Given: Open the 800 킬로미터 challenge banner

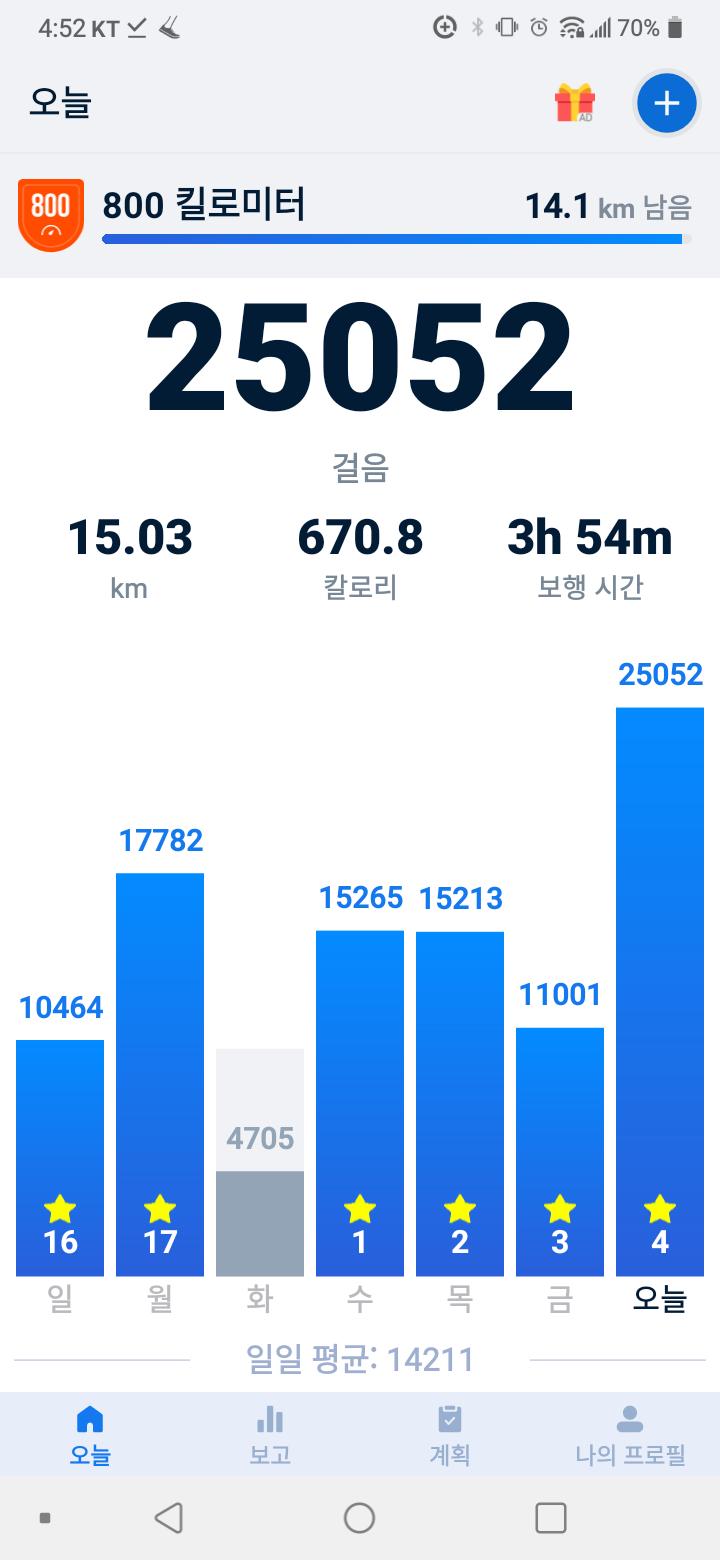Looking at the screenshot, I should (x=360, y=214).
